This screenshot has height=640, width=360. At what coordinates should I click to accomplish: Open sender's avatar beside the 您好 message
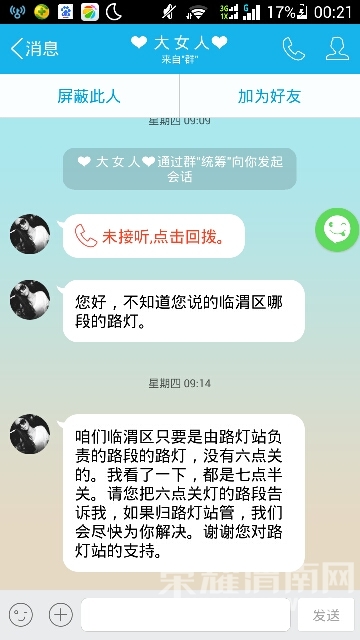pyautogui.click(x=30, y=300)
